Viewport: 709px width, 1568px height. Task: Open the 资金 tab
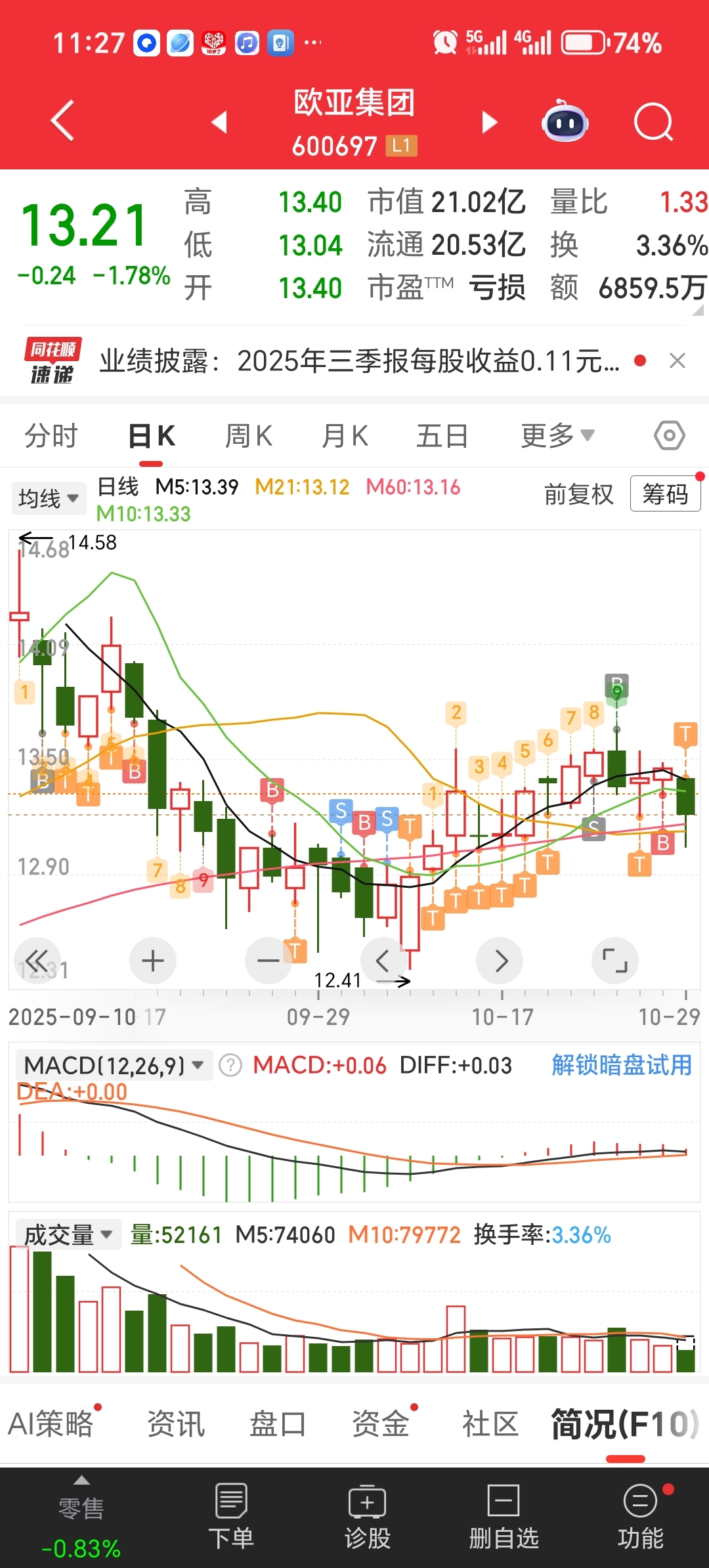[x=381, y=1424]
